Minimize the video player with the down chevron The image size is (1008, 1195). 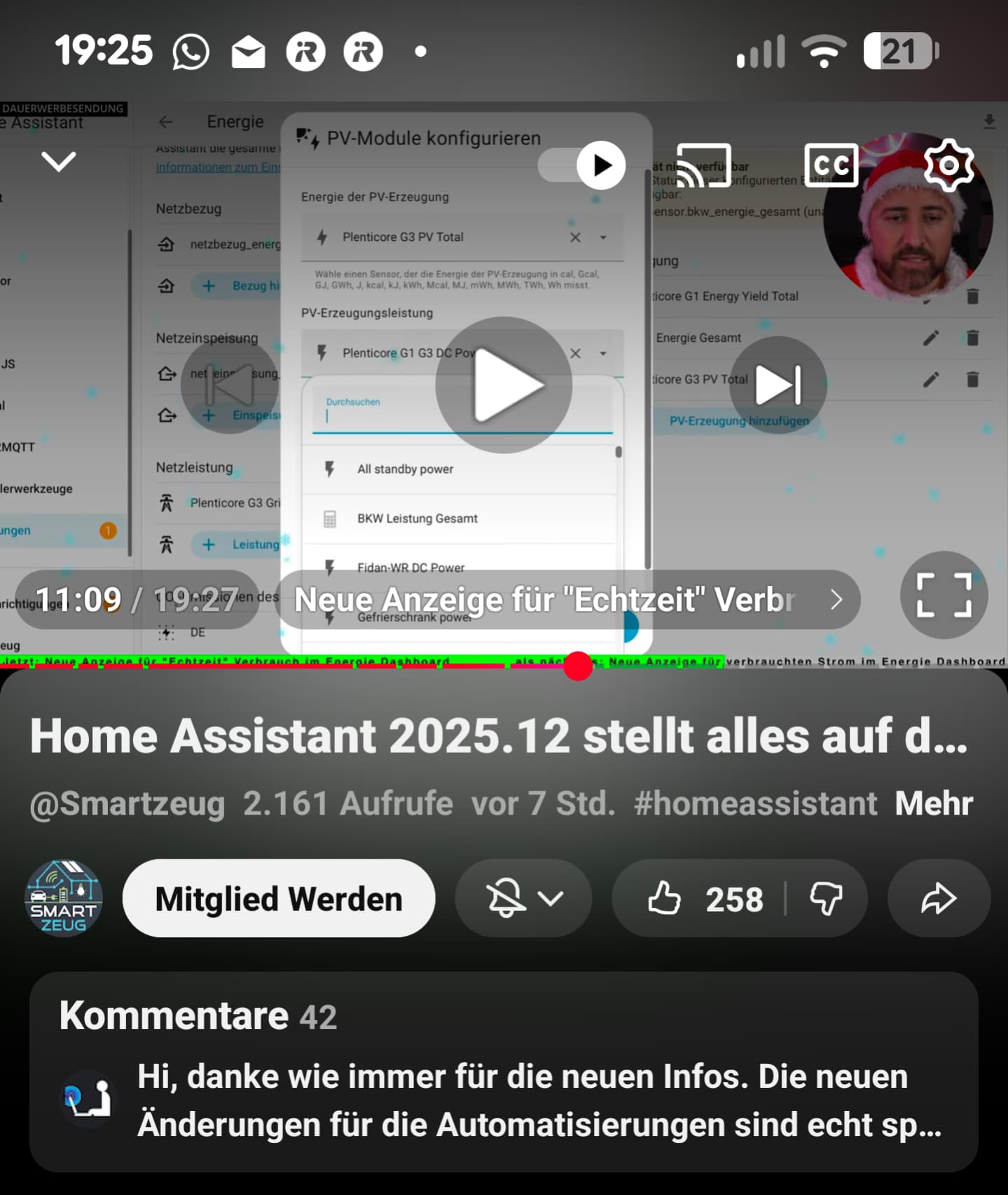[59, 162]
